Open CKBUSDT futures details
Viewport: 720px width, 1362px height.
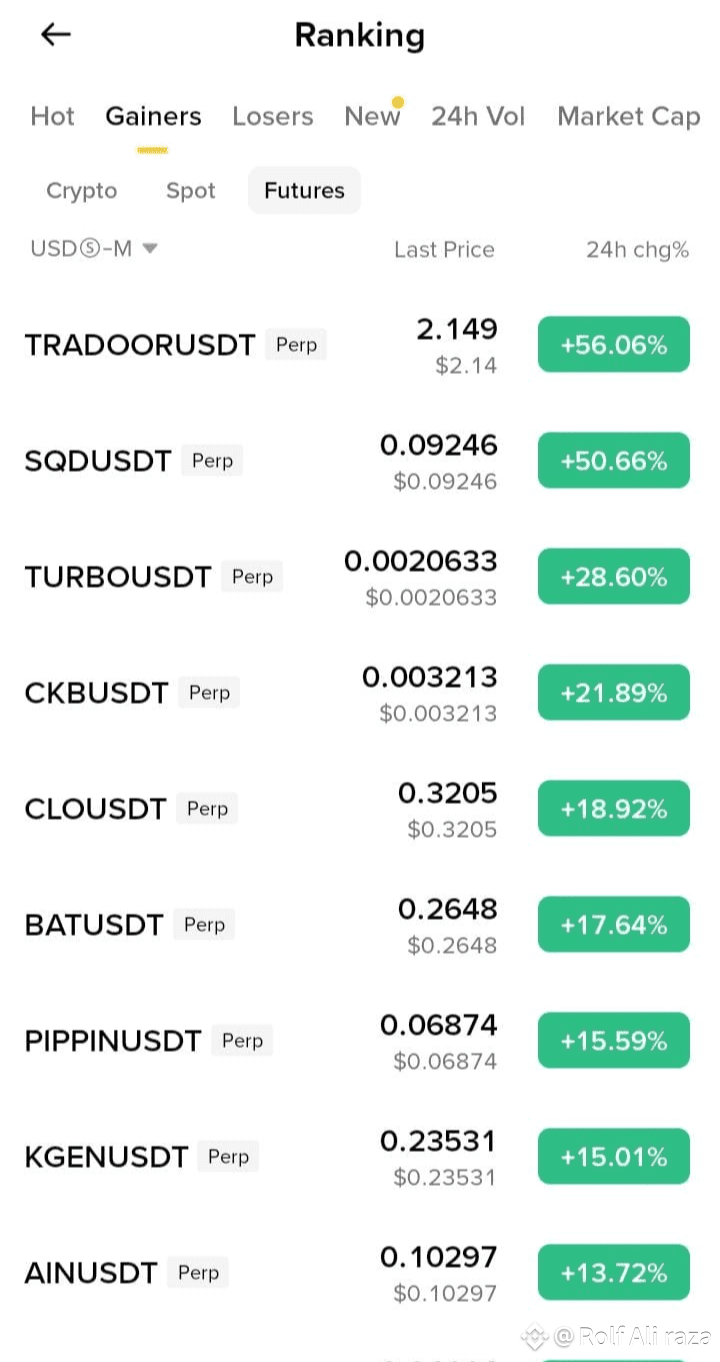pyautogui.click(x=96, y=692)
